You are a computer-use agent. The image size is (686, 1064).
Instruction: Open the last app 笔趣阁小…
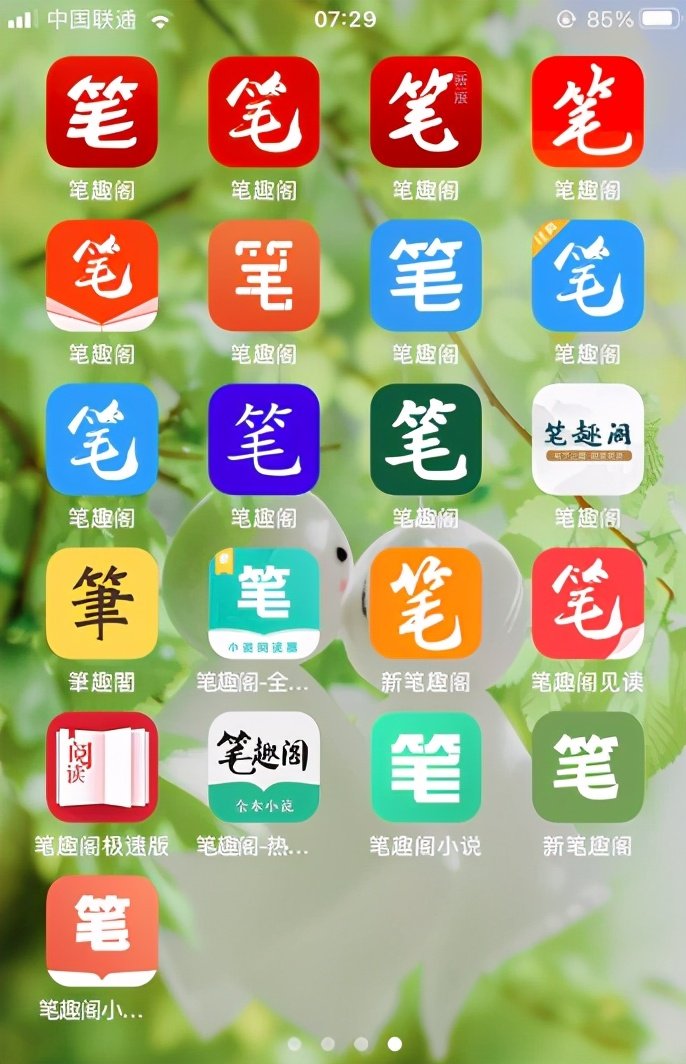pyautogui.click(x=102, y=931)
